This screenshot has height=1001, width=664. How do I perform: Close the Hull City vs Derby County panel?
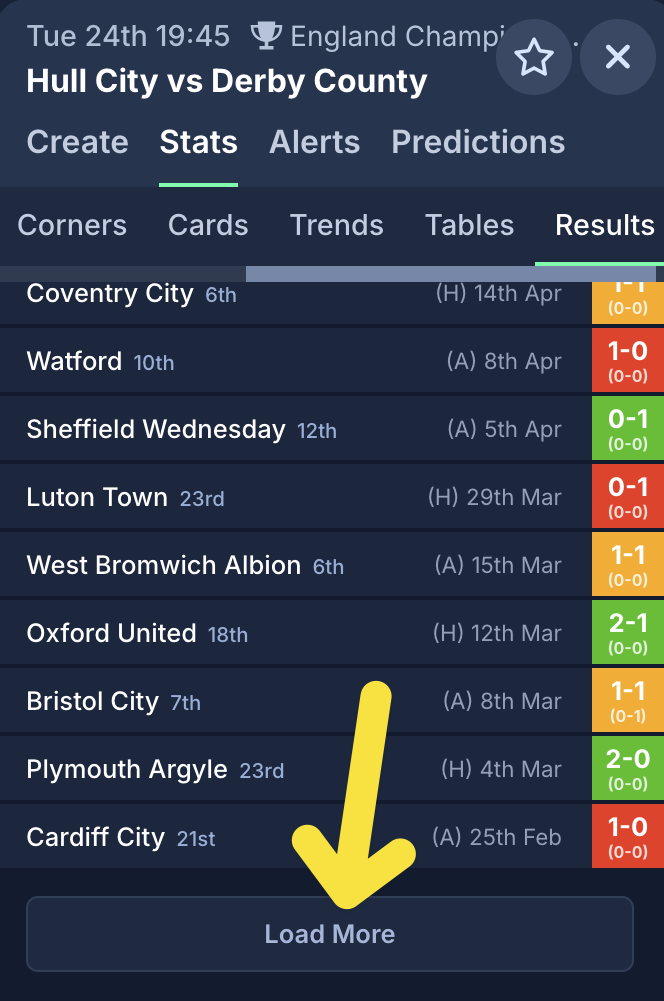[618, 58]
